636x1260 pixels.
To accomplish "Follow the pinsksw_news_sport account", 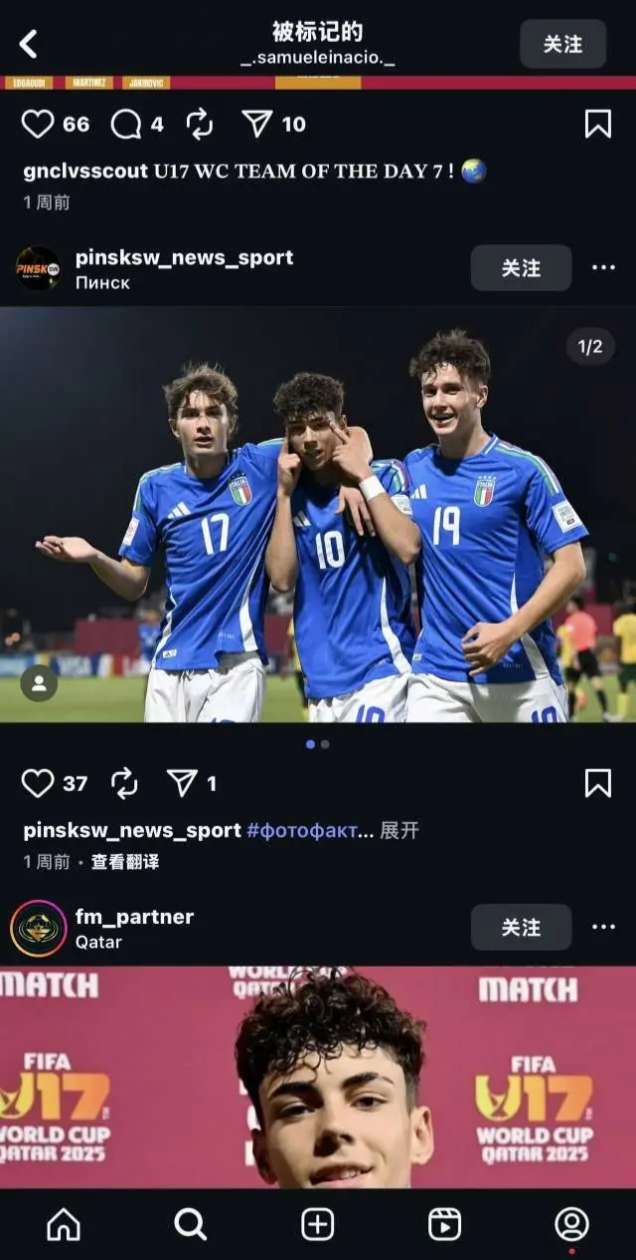I will (521, 268).
